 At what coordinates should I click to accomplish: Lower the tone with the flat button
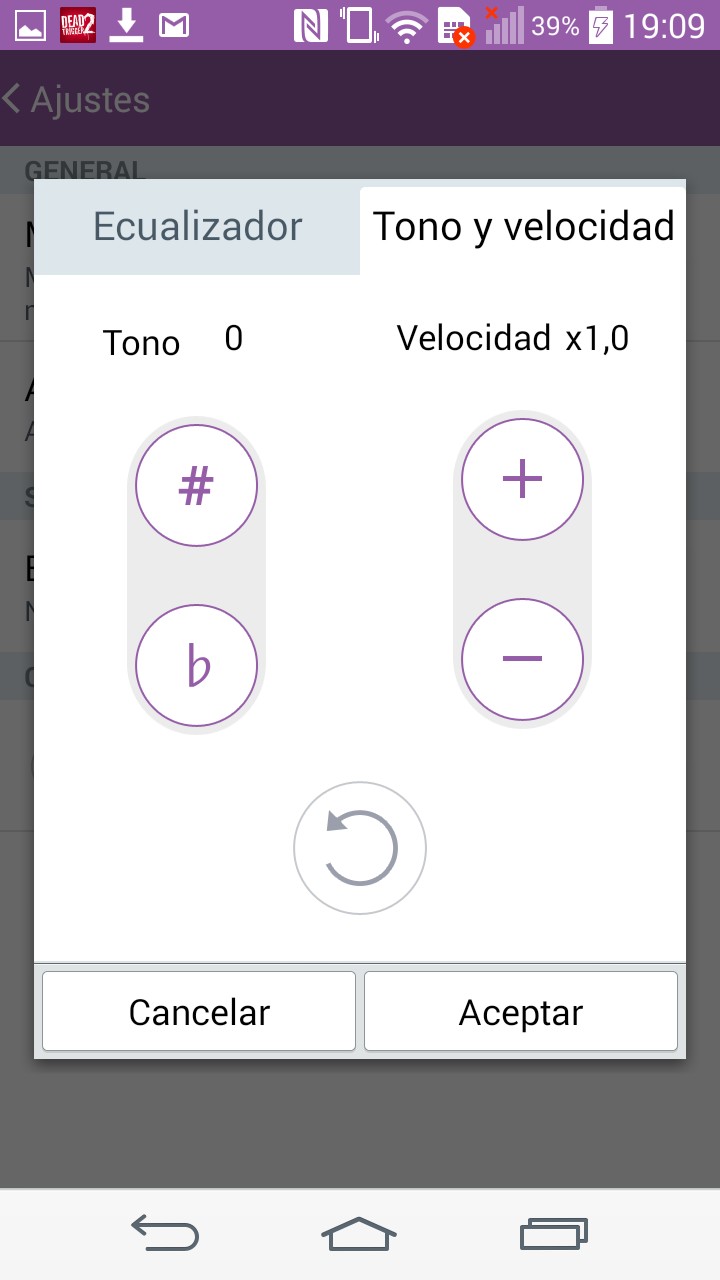(196, 666)
